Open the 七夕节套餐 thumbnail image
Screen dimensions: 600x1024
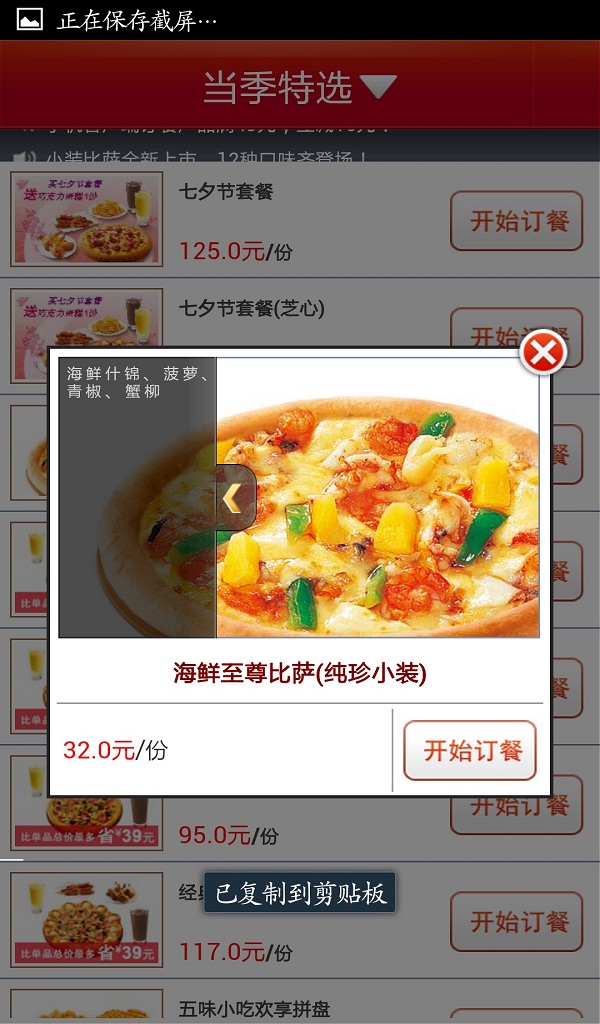(x=86, y=219)
